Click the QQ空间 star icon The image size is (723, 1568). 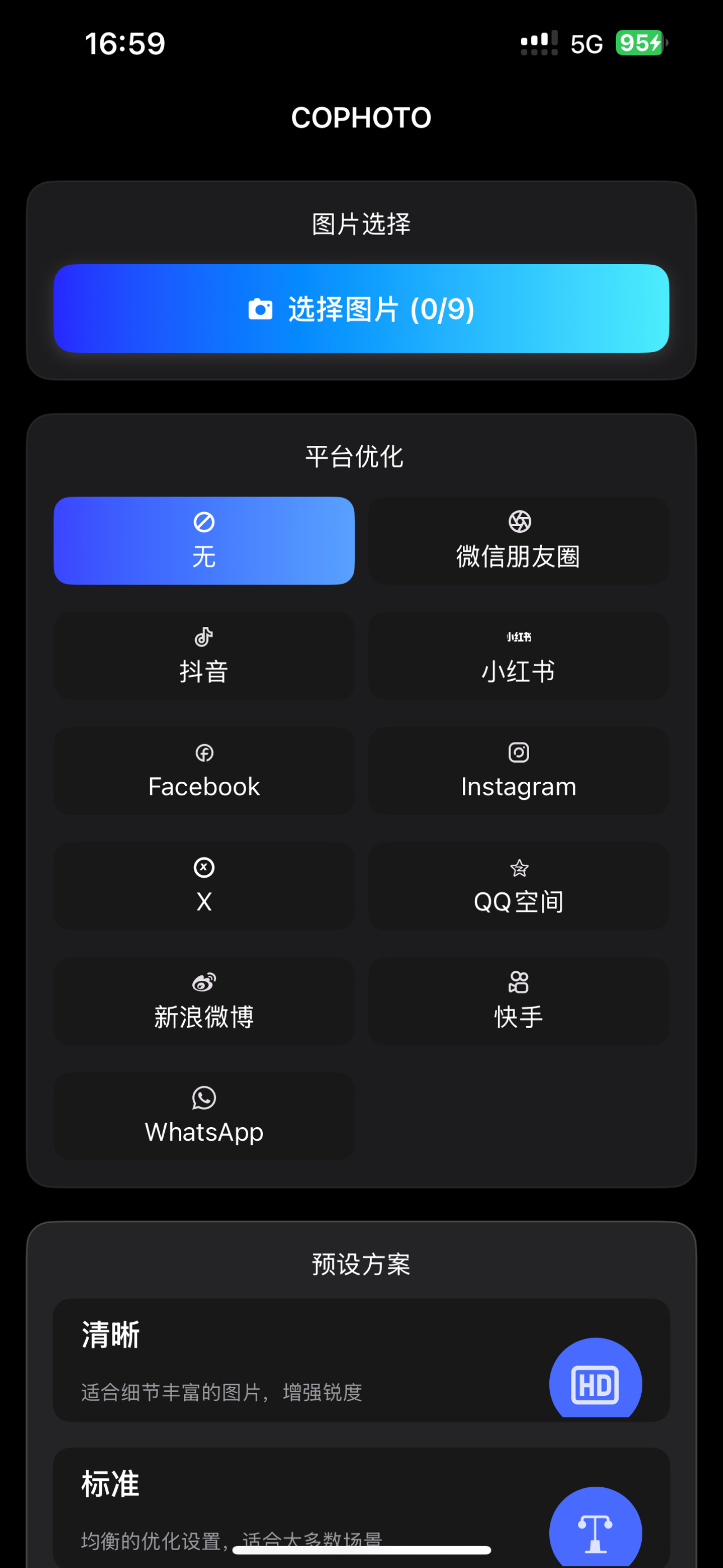tap(518, 869)
